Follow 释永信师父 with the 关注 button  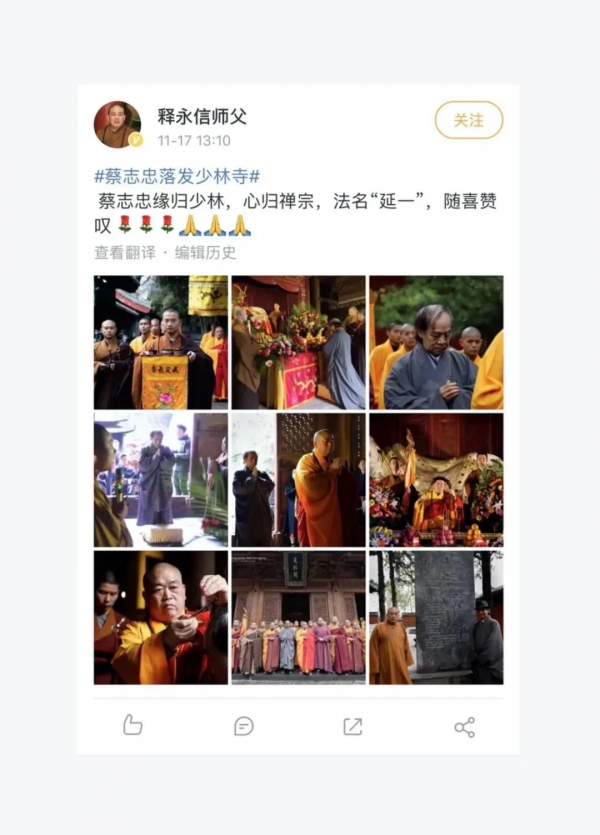coord(468,120)
